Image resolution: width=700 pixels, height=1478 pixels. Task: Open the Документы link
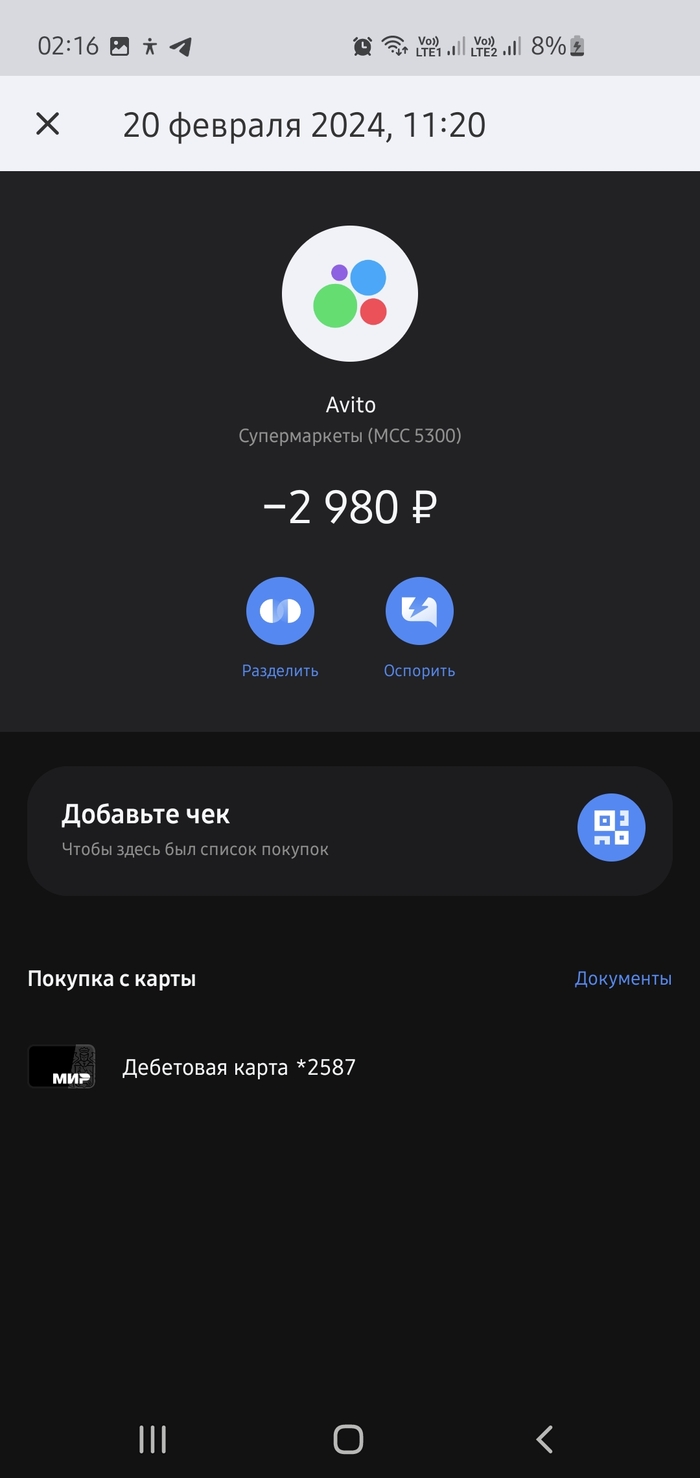[622, 978]
